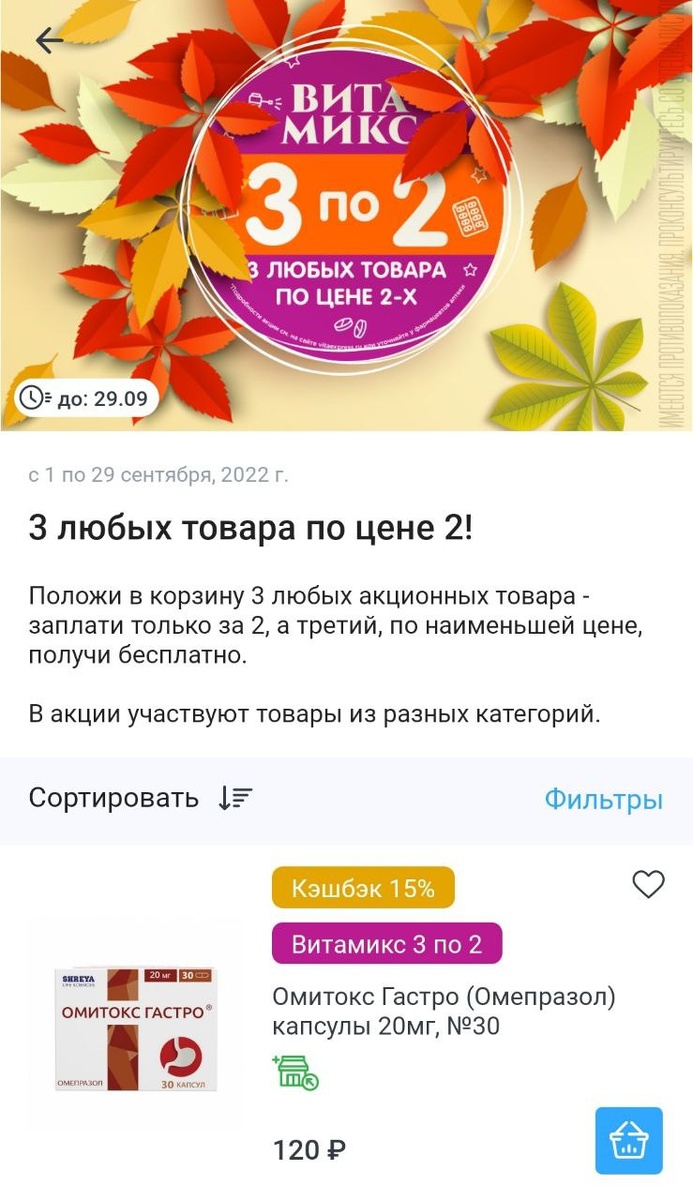Open Фильтры
Image resolution: width=693 pixels, height=1200 pixels.
[x=604, y=799]
